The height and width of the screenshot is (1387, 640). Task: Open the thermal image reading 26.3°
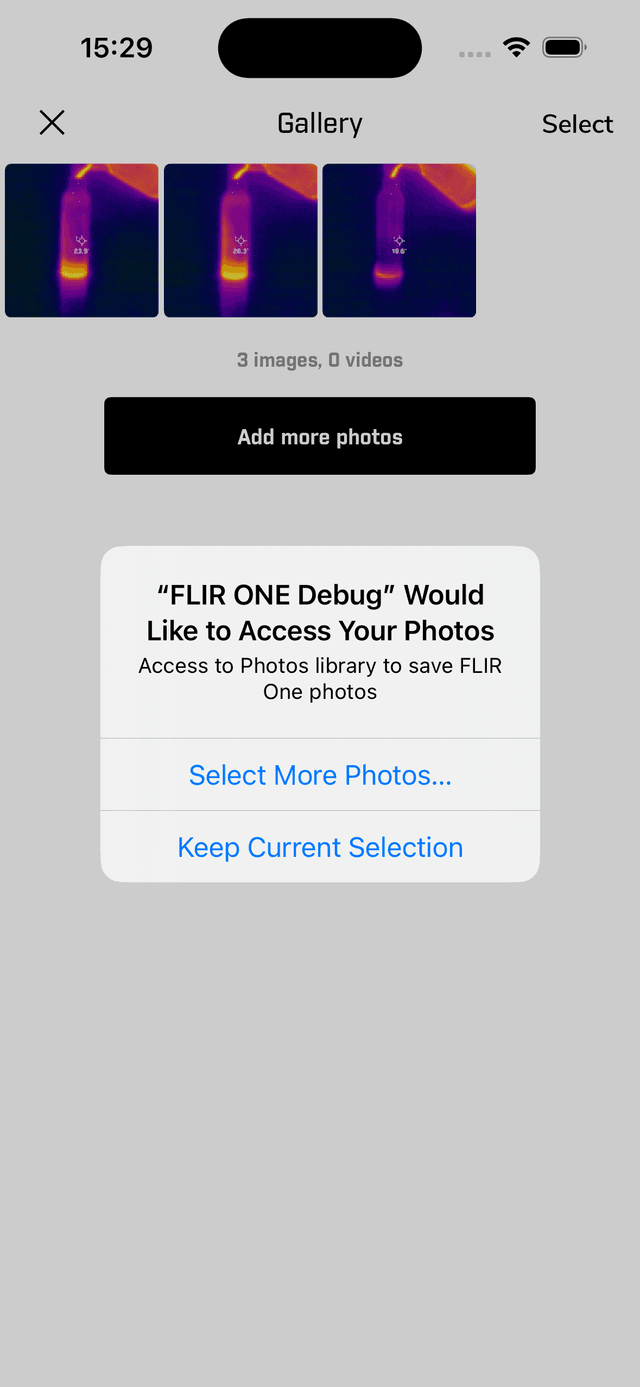pos(241,240)
